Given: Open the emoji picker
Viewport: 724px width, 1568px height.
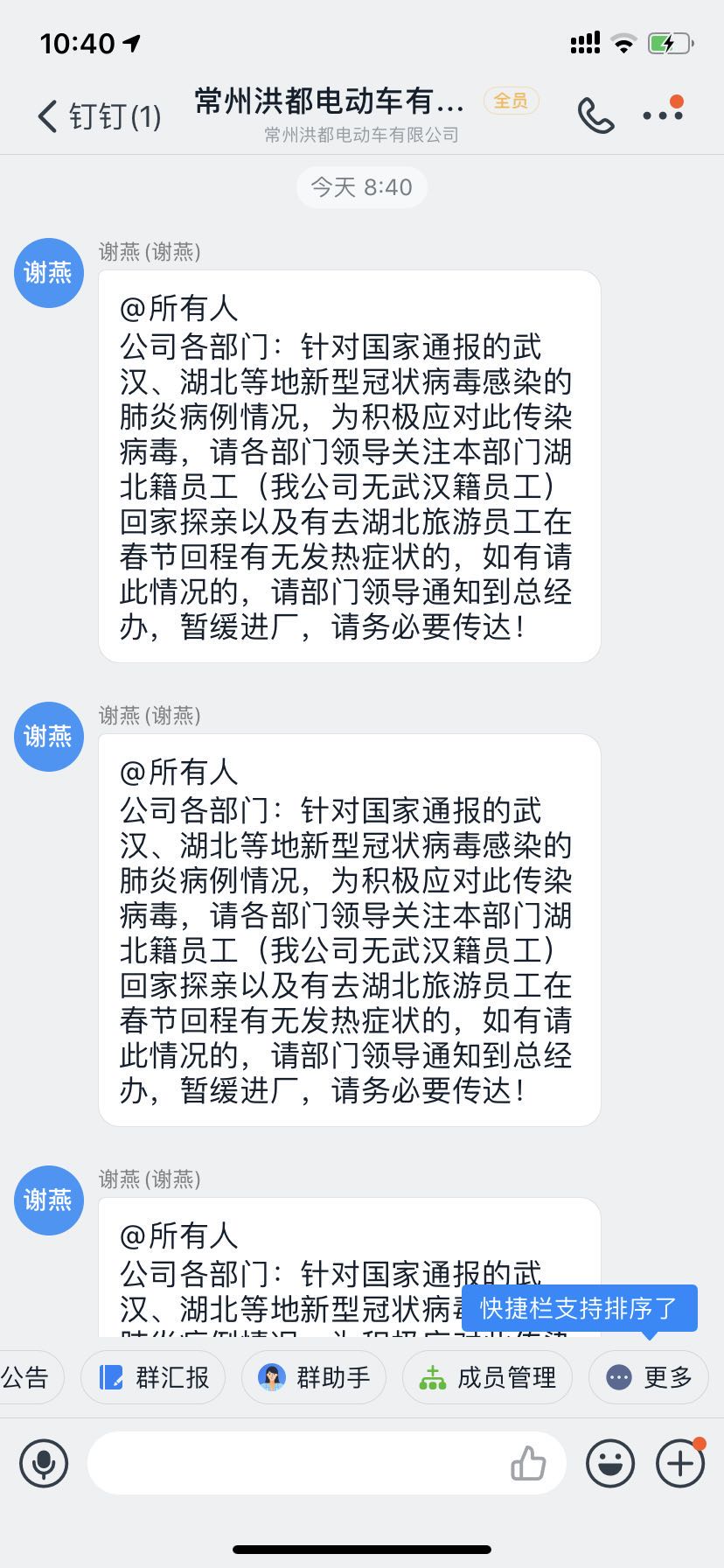Looking at the screenshot, I should [610, 1463].
